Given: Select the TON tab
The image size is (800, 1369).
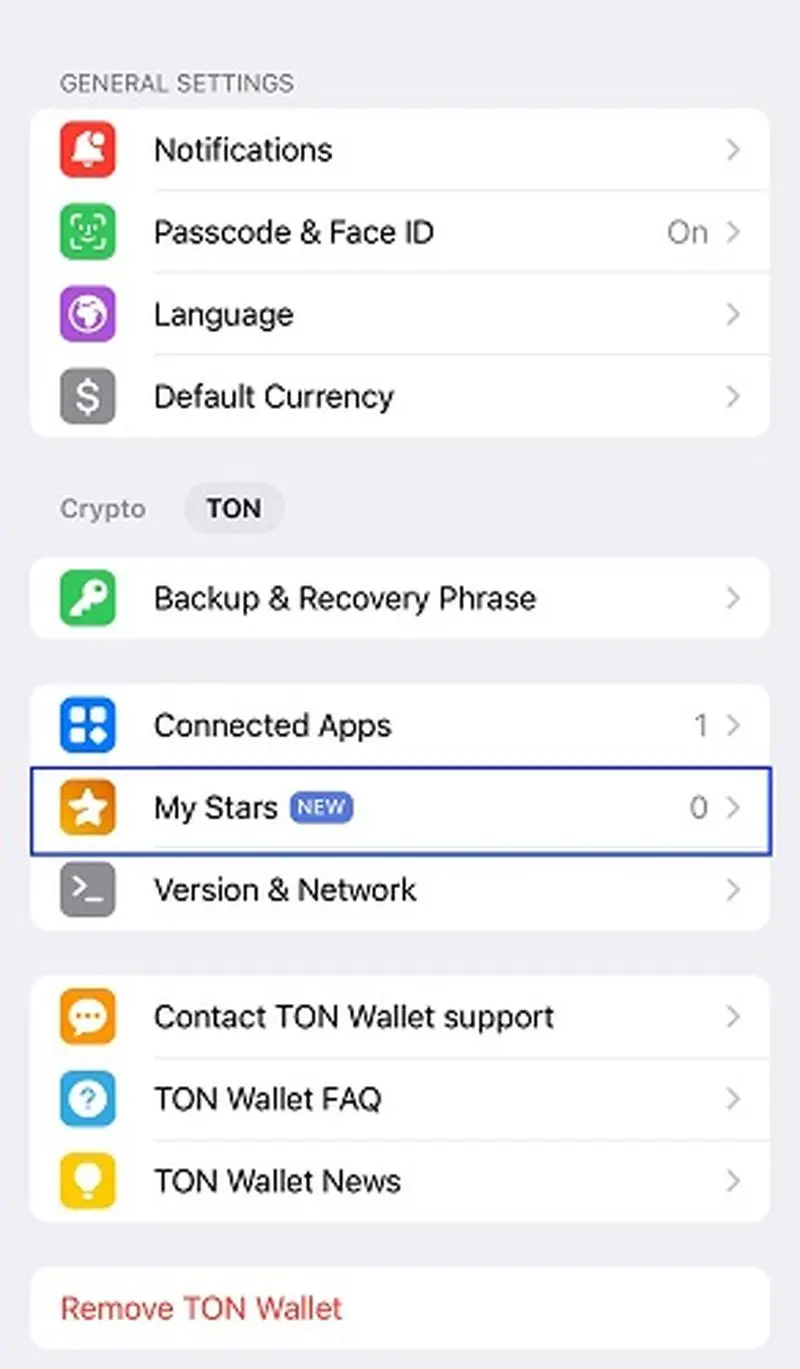Looking at the screenshot, I should point(233,509).
